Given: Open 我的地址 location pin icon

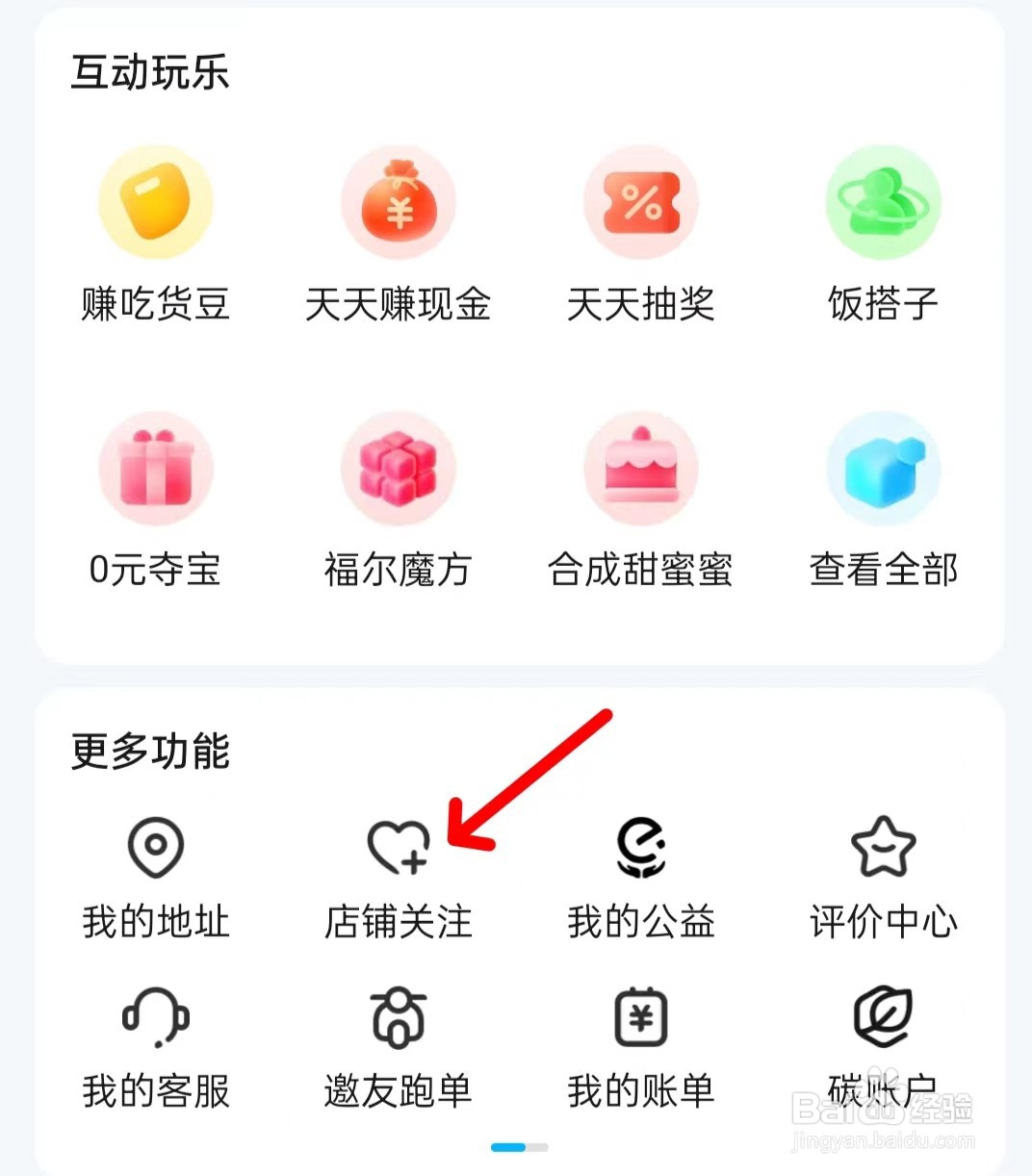Looking at the screenshot, I should click(156, 849).
